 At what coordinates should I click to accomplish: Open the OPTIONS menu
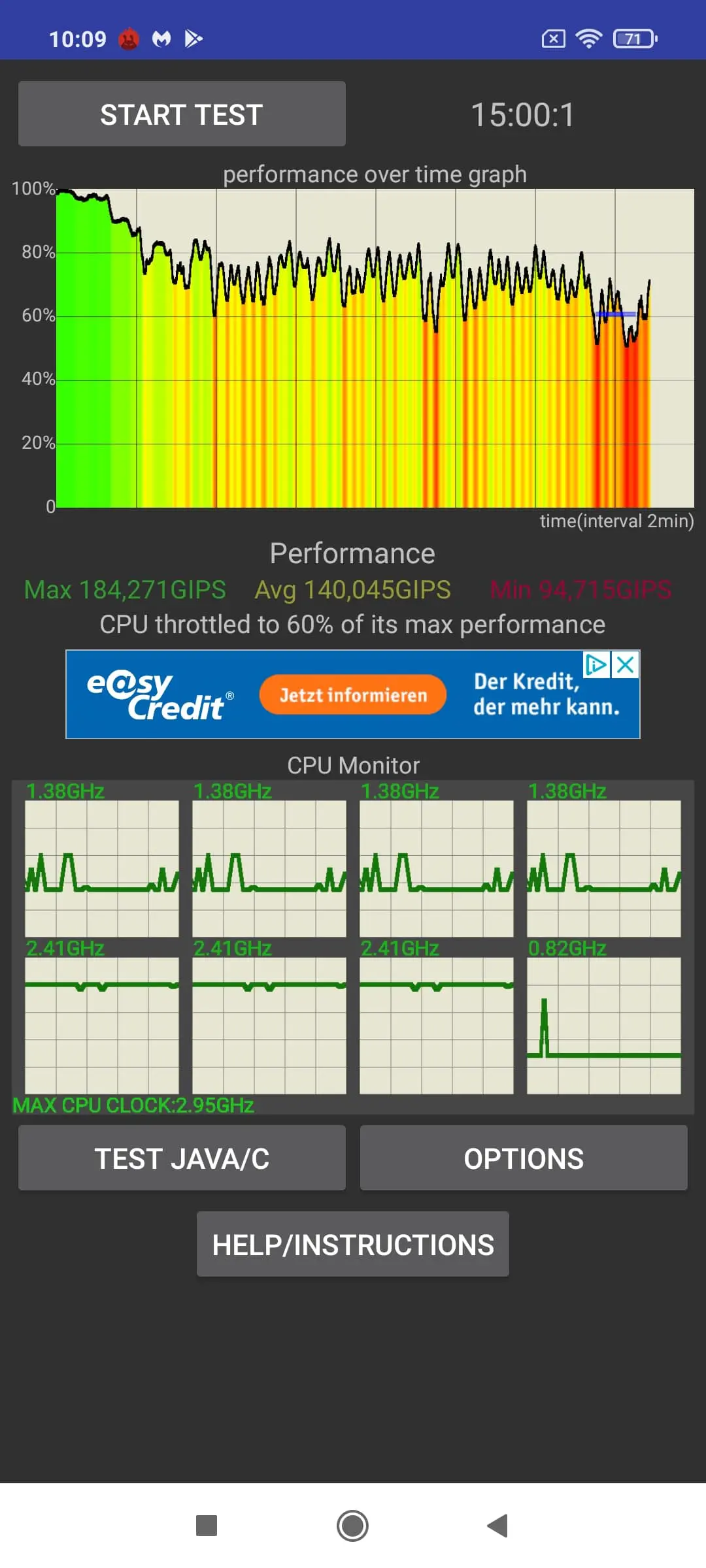click(524, 1158)
